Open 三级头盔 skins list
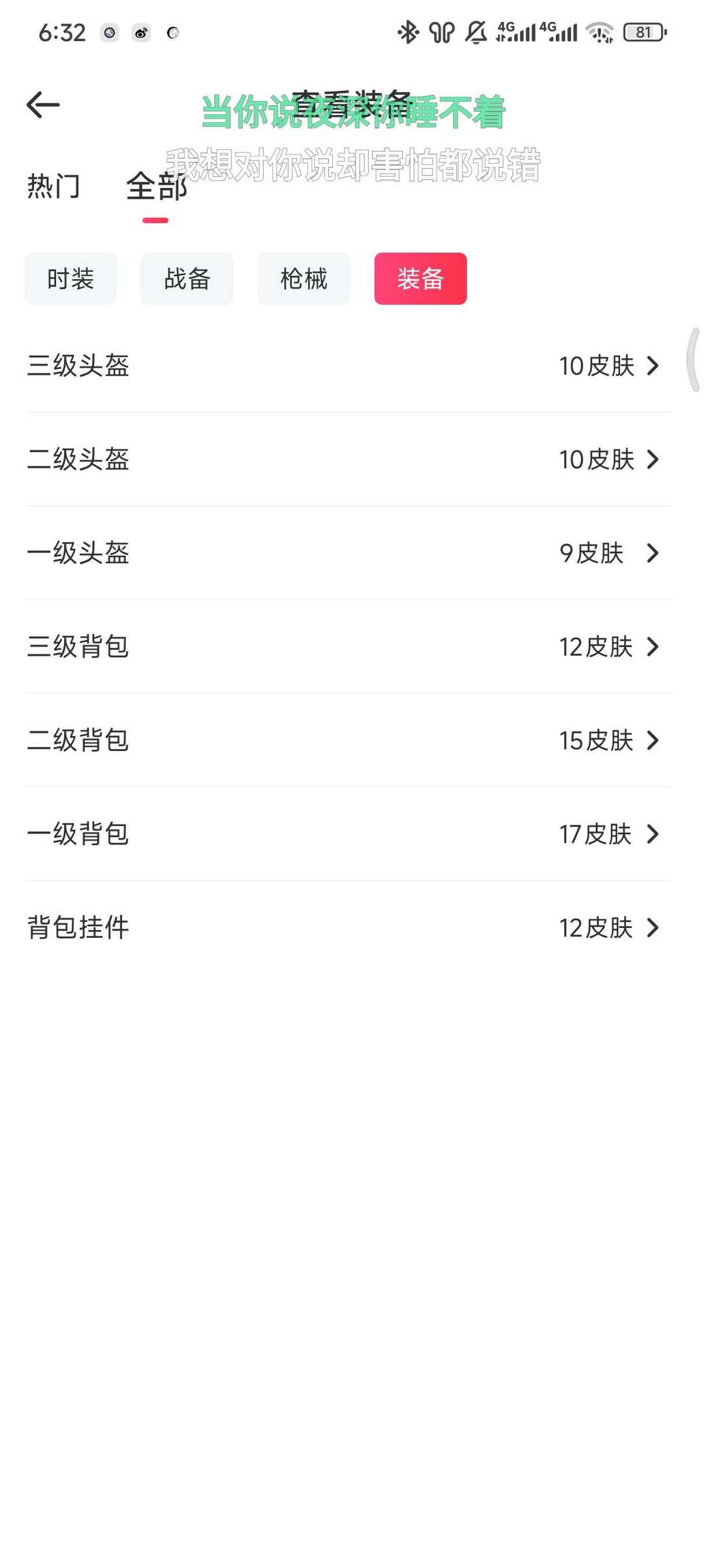The image size is (705, 1568). point(349,366)
